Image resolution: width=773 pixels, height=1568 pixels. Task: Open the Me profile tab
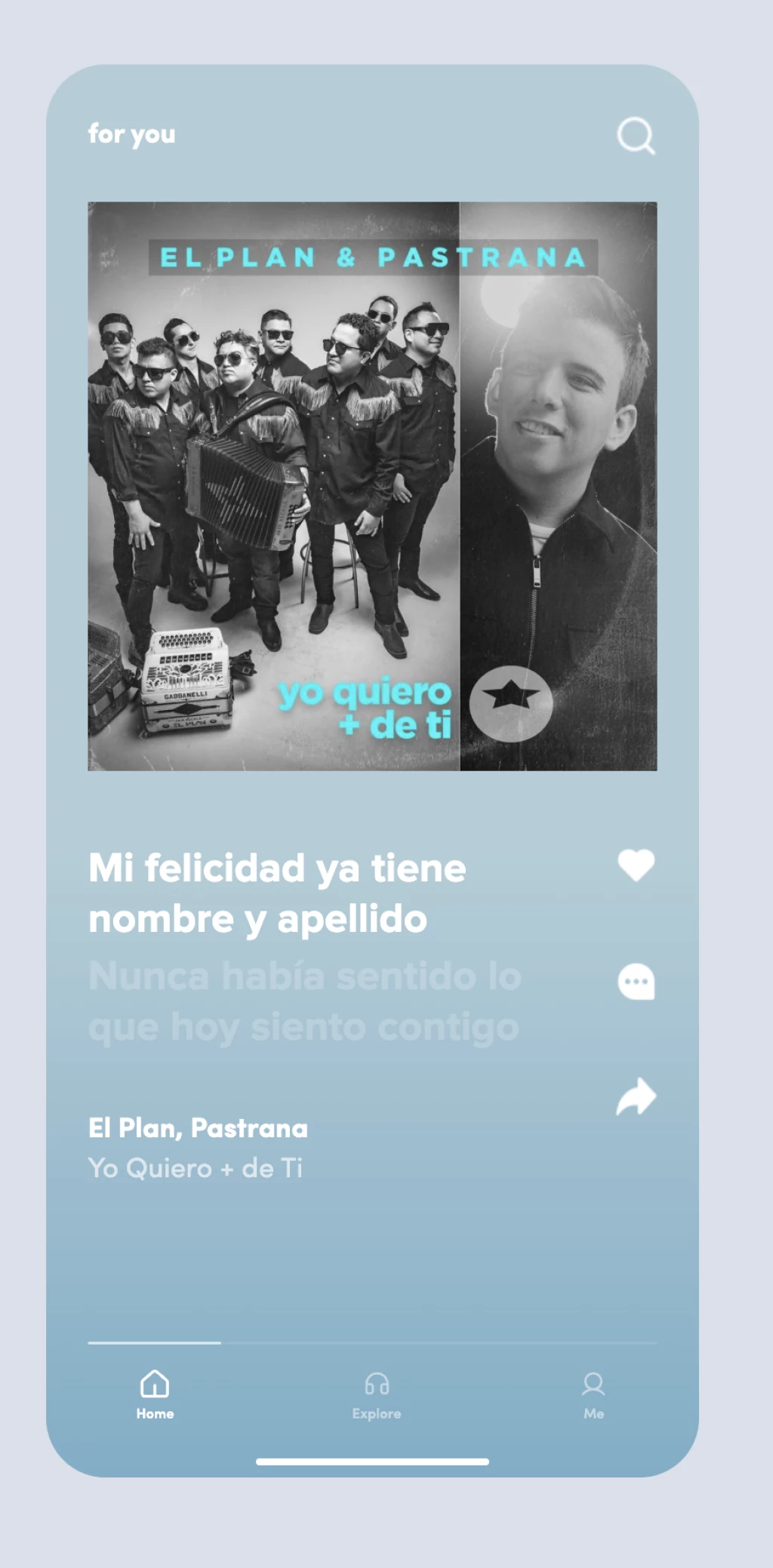point(593,1394)
